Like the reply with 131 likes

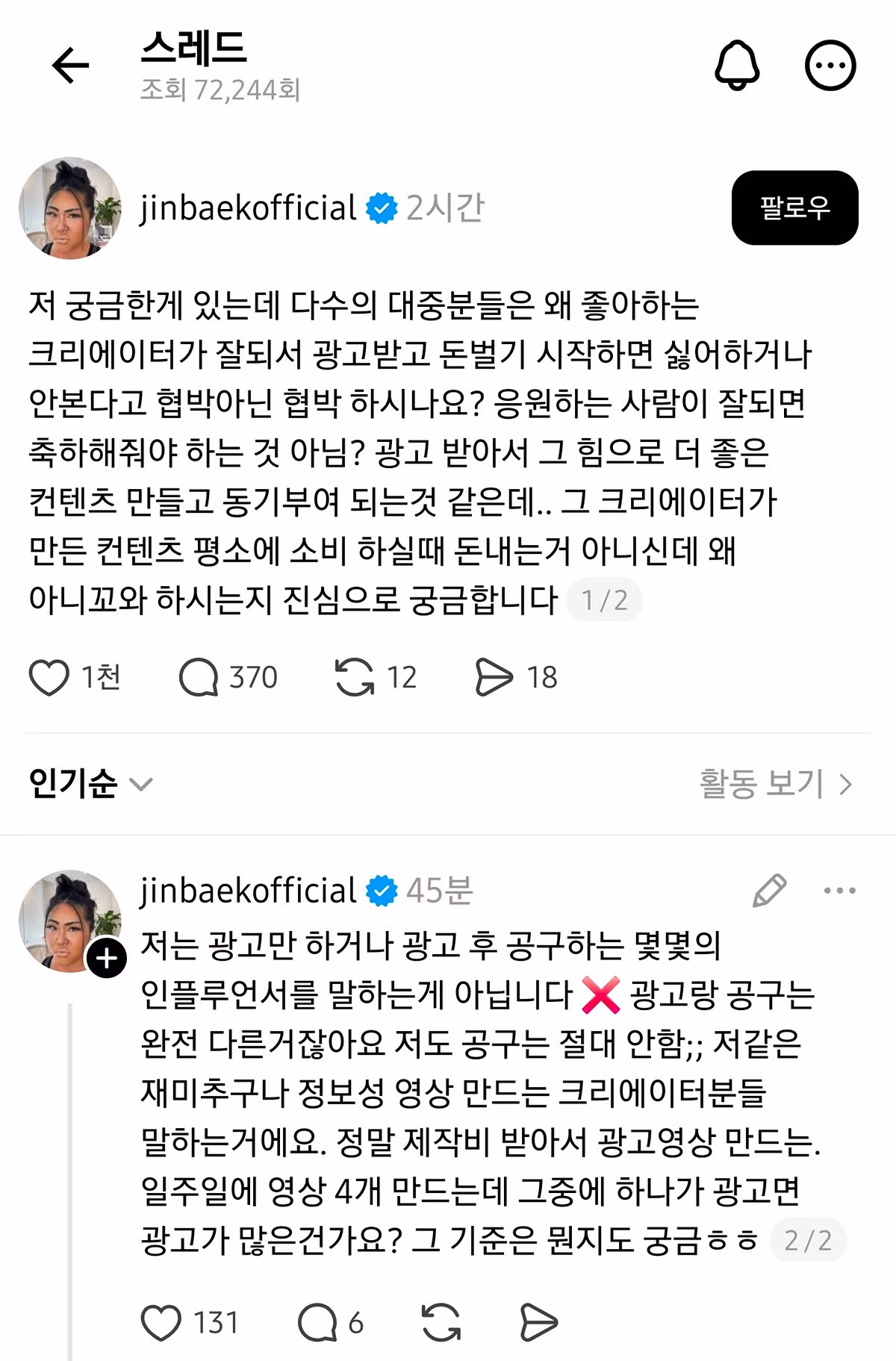(161, 1323)
